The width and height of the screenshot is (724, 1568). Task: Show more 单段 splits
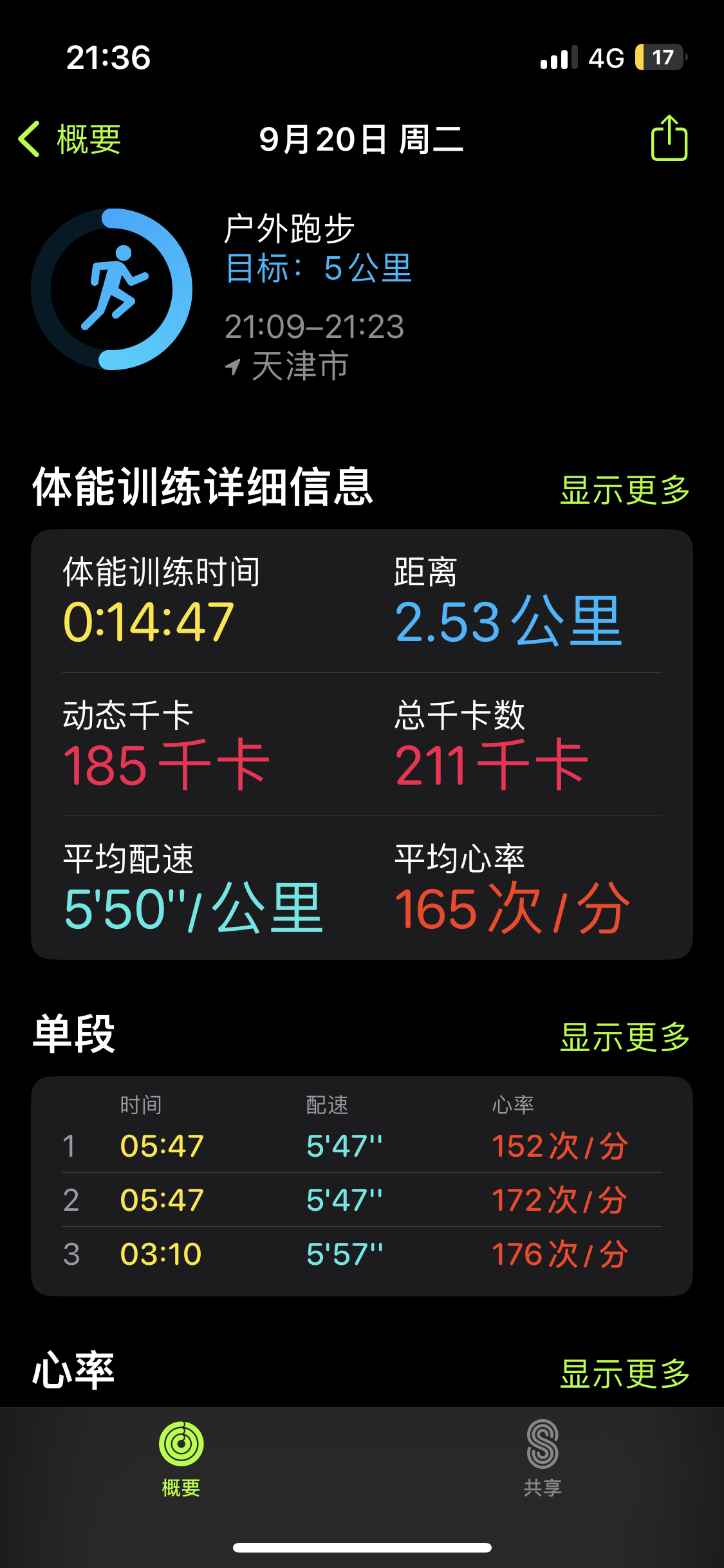[x=625, y=1036]
